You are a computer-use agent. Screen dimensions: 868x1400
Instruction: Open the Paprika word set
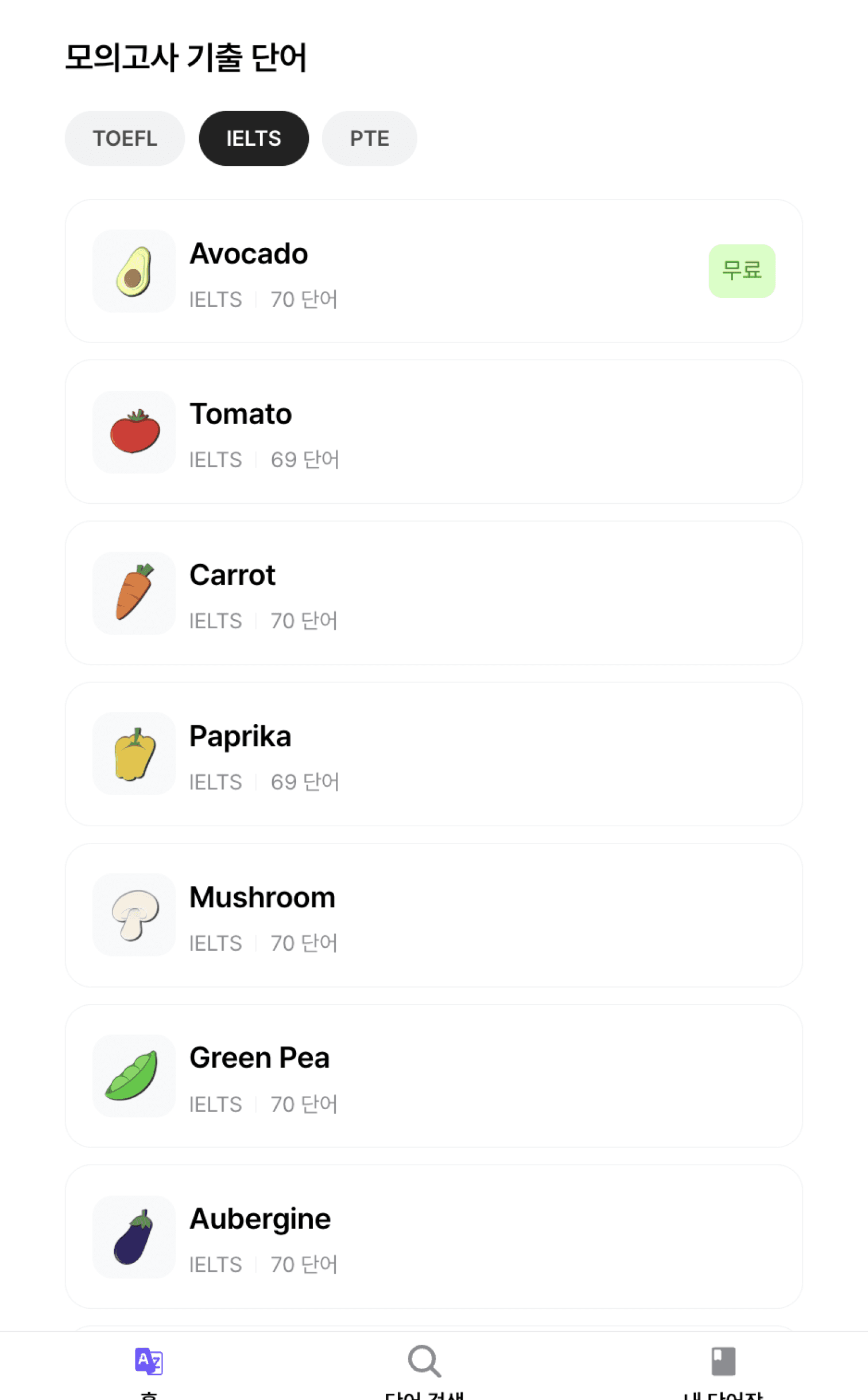(433, 754)
